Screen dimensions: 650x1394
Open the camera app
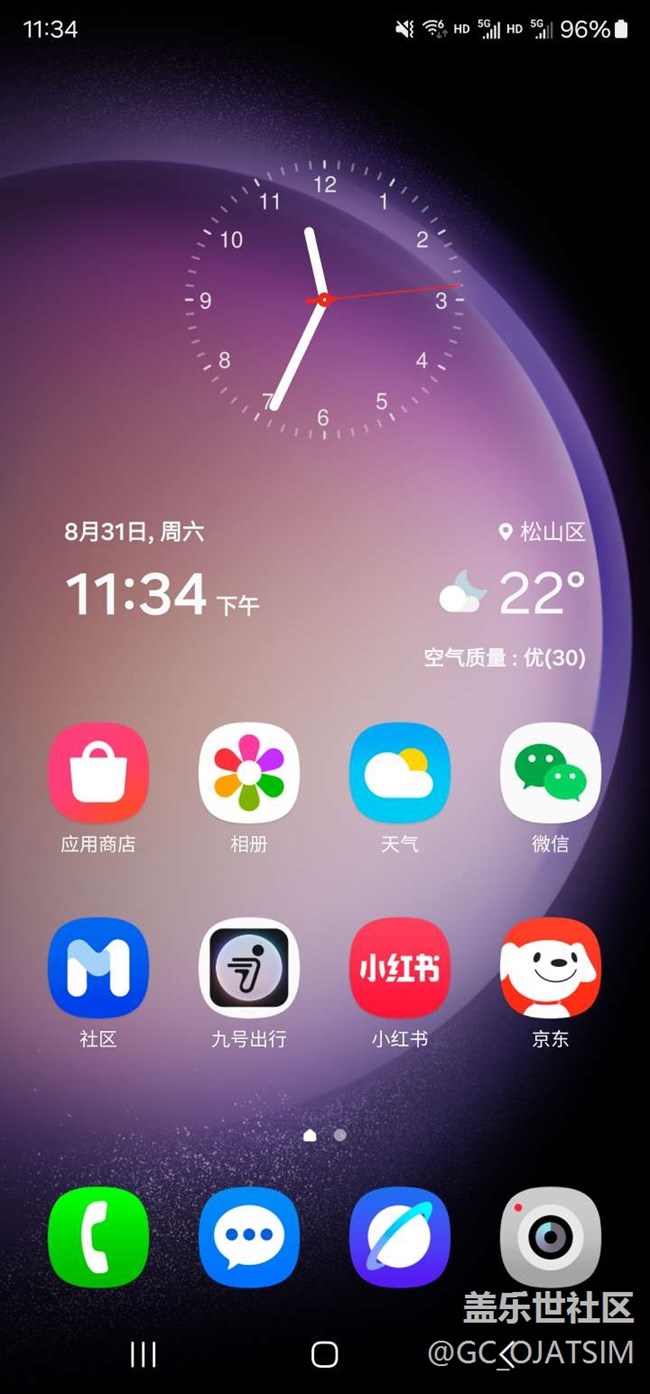pyautogui.click(x=550, y=1237)
